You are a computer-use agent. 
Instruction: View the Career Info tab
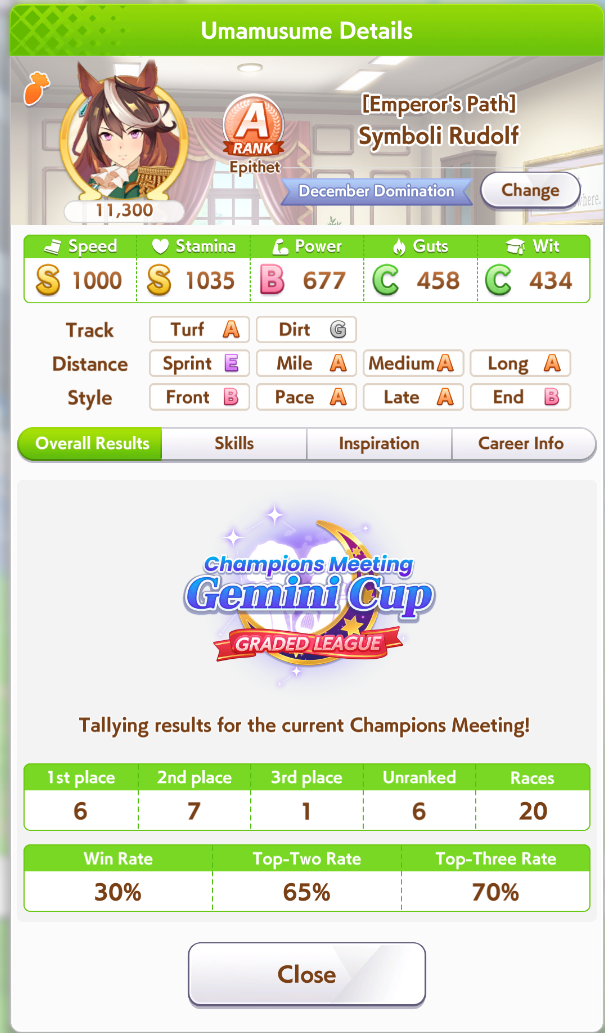523,443
